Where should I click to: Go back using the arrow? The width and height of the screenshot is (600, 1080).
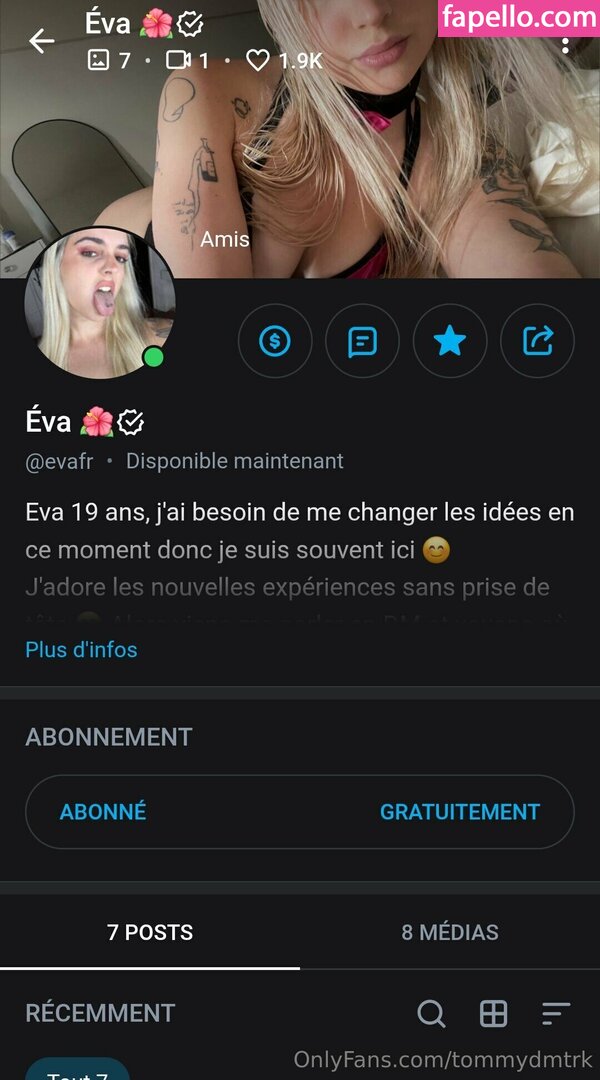point(41,41)
